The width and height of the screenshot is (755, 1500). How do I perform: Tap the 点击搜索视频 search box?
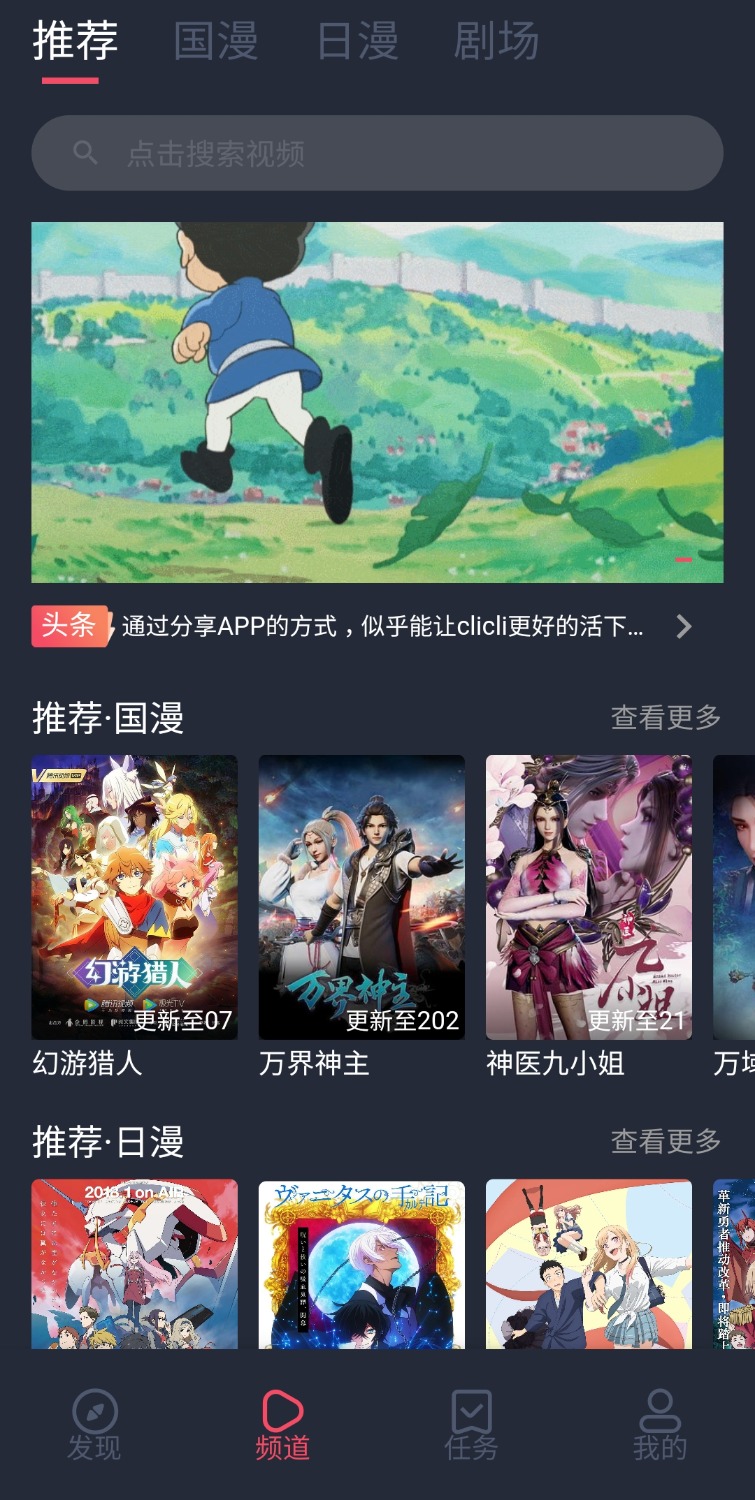point(377,153)
